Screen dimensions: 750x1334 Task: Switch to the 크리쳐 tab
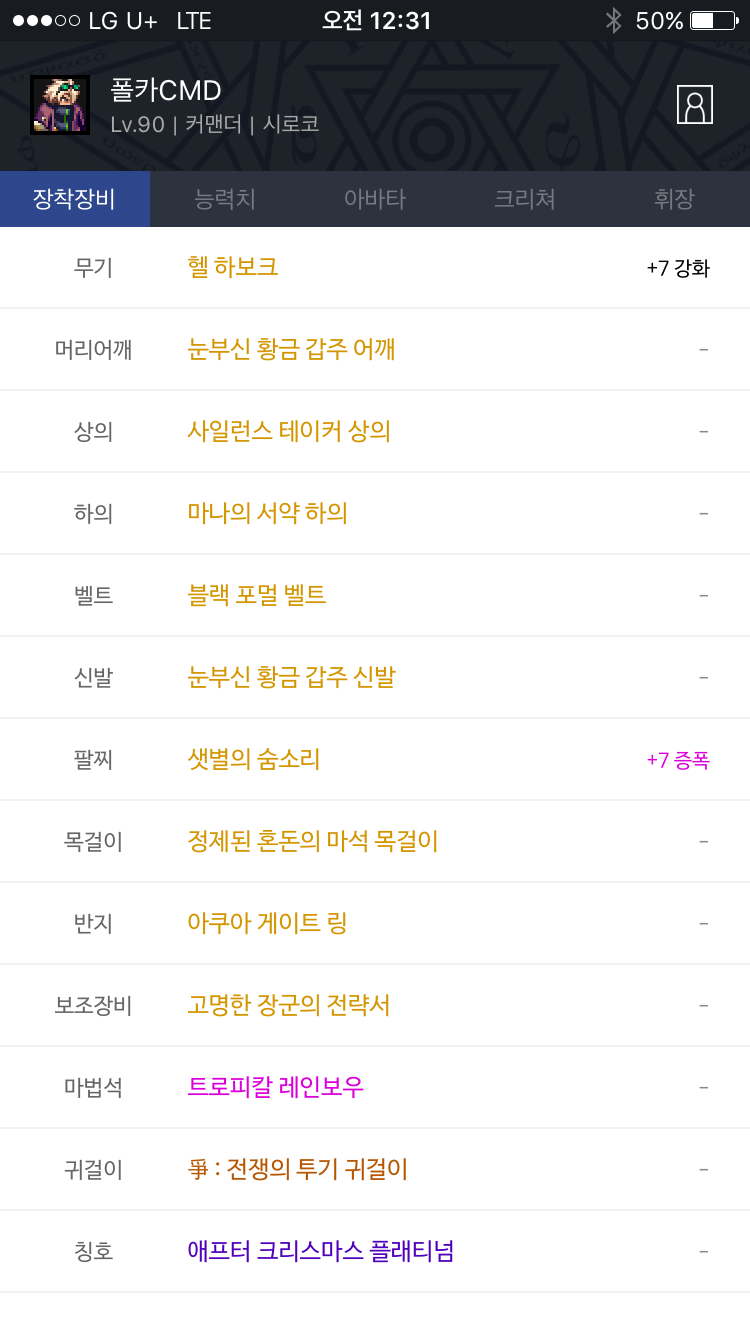click(525, 199)
